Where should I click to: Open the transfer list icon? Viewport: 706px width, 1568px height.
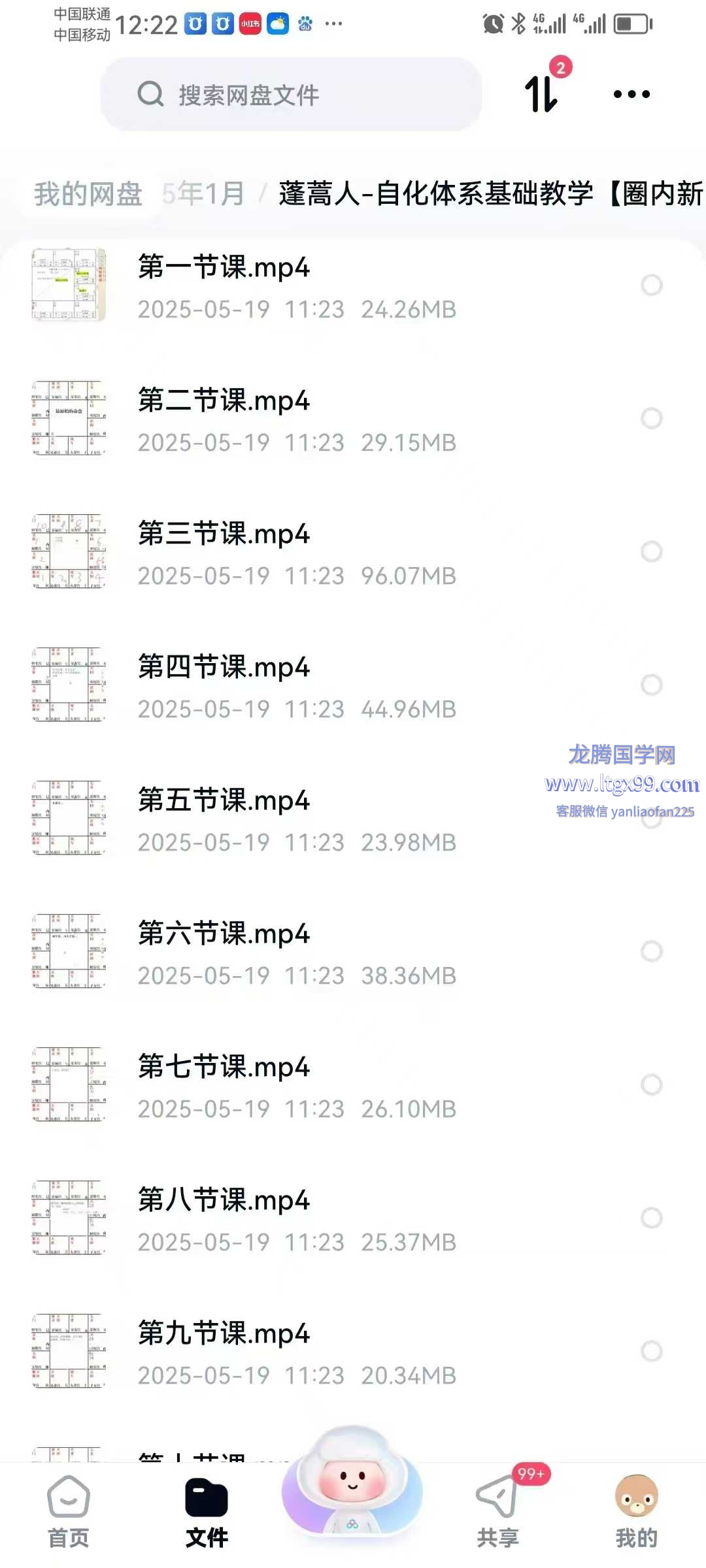543,93
